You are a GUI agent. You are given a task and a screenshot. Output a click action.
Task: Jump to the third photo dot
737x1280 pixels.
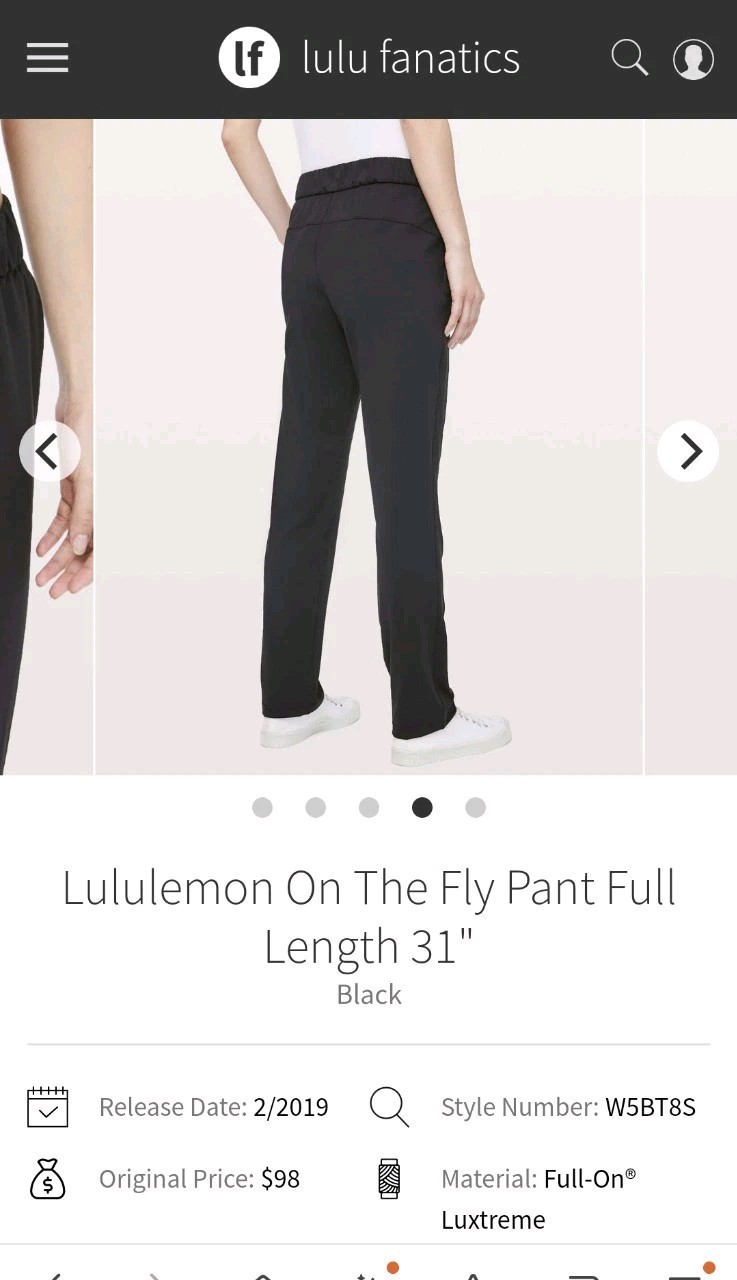369,807
